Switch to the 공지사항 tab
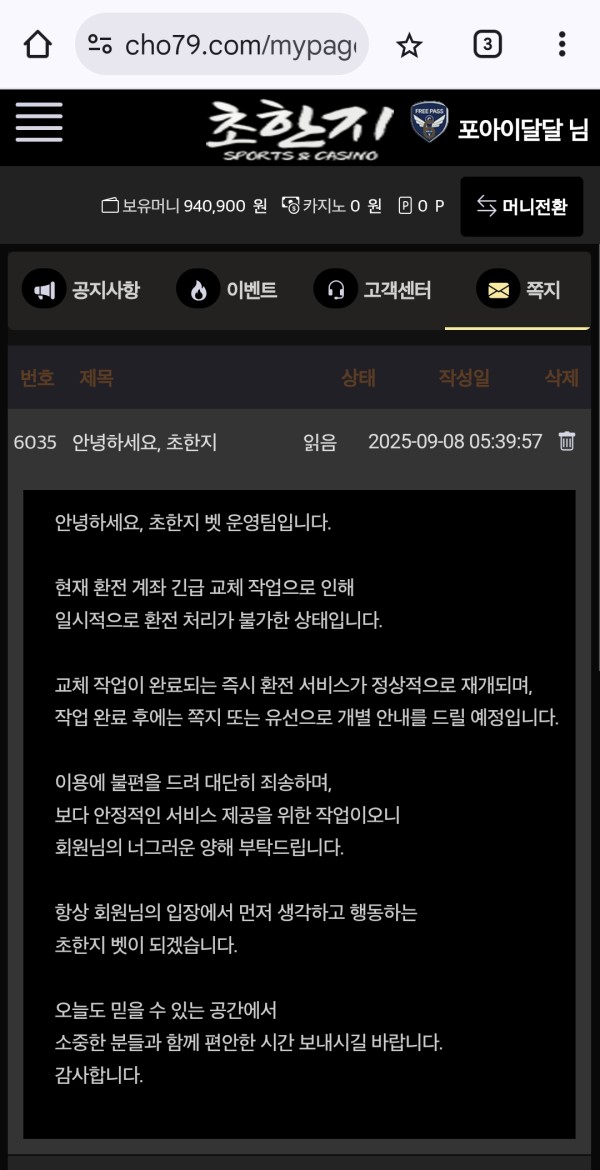 [x=82, y=290]
